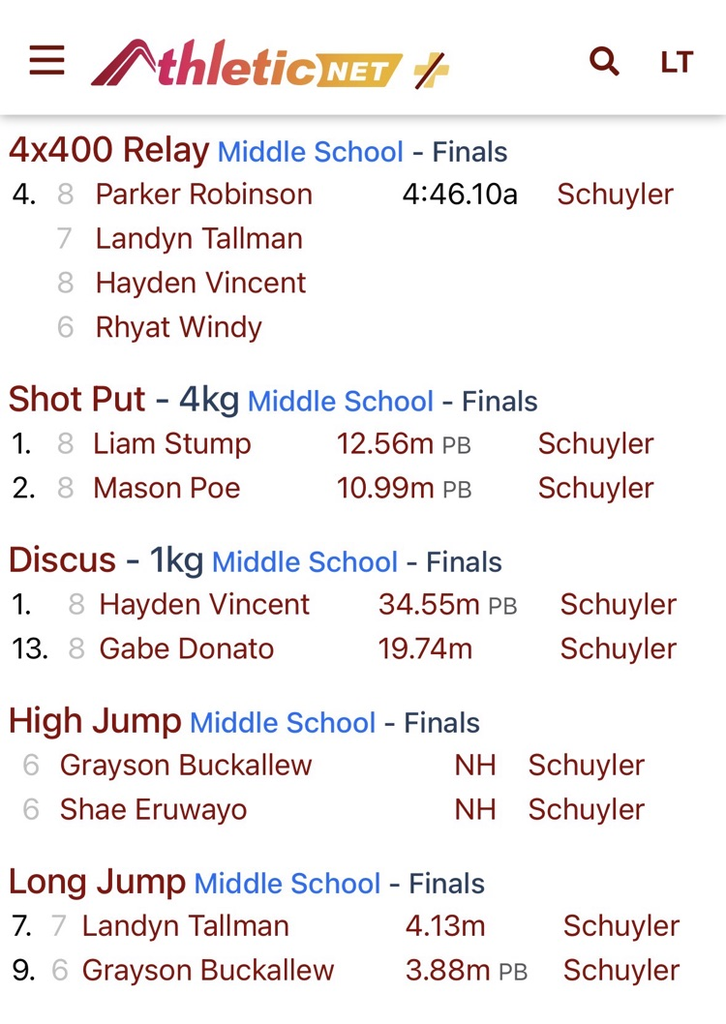Viewport: 726px width, 1024px height.
Task: Open the search icon
Action: pyautogui.click(x=604, y=61)
